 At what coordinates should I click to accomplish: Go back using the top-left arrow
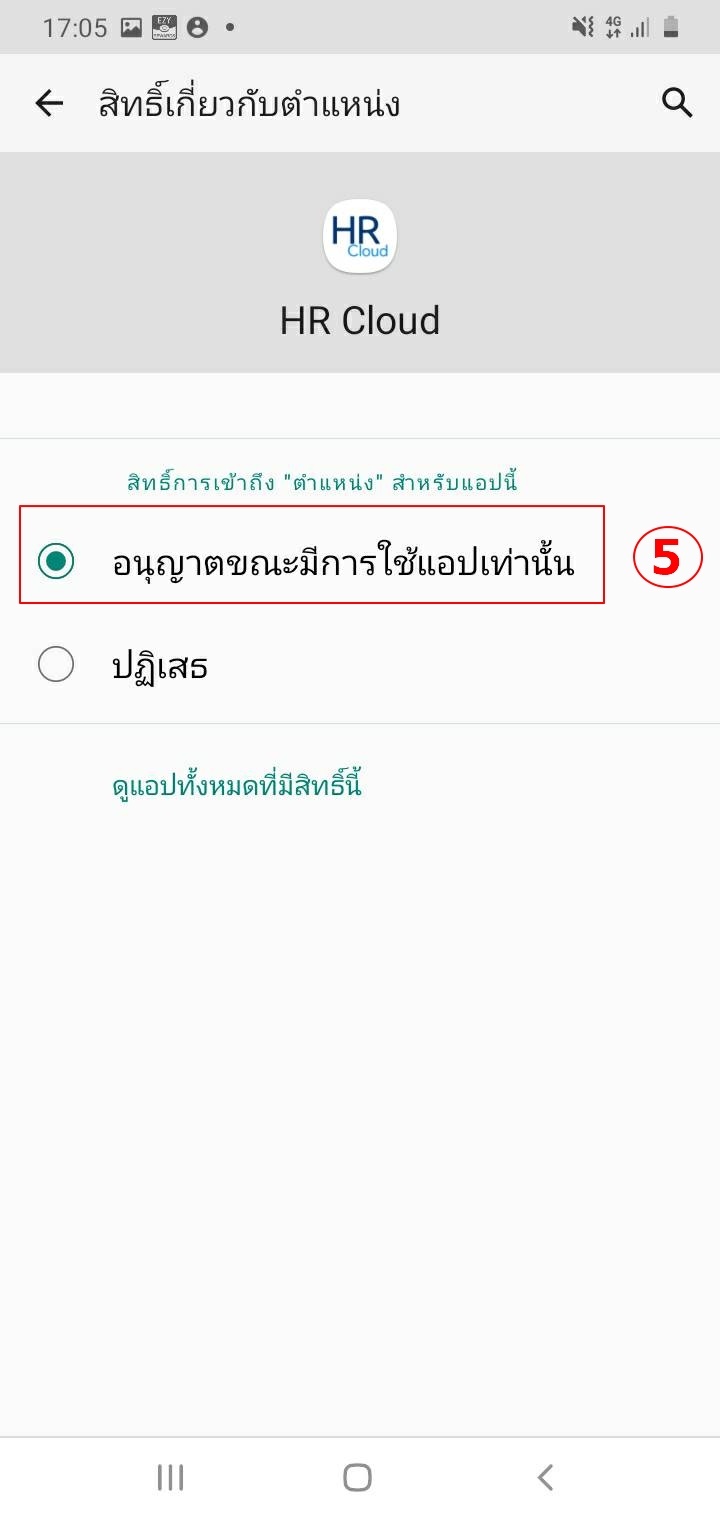pos(49,103)
